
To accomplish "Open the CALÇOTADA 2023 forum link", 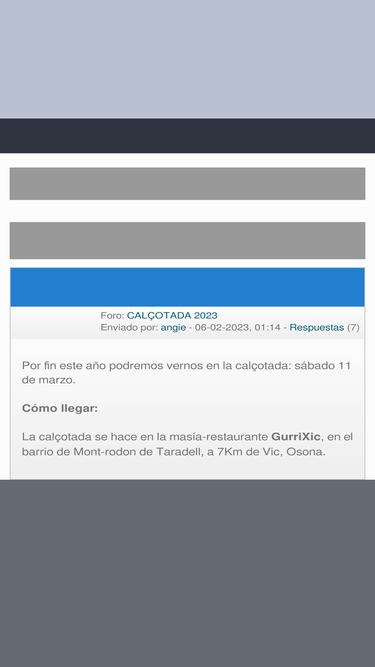I will pyautogui.click(x=172, y=316).
